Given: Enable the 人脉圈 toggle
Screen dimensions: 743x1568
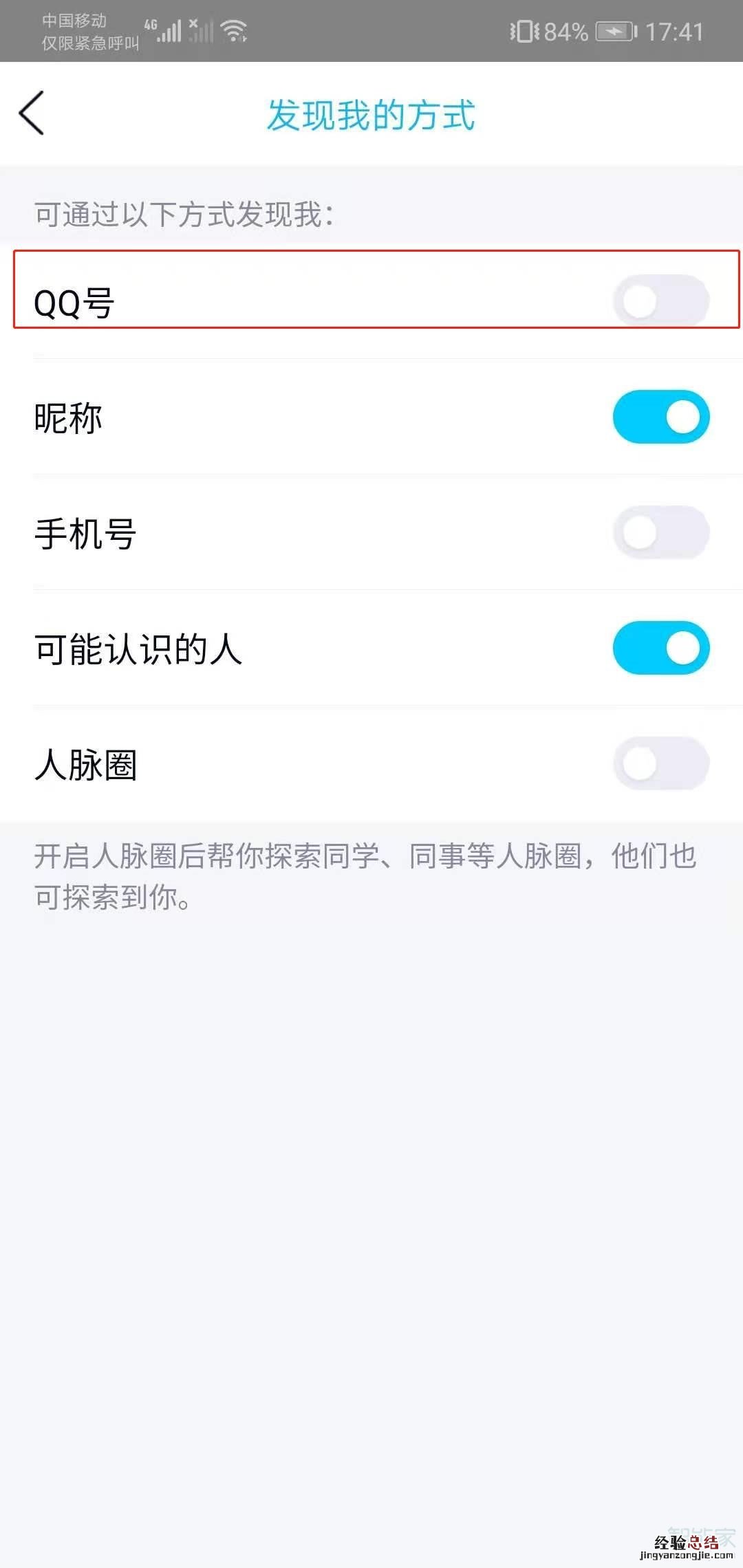Looking at the screenshot, I should pyautogui.click(x=659, y=763).
